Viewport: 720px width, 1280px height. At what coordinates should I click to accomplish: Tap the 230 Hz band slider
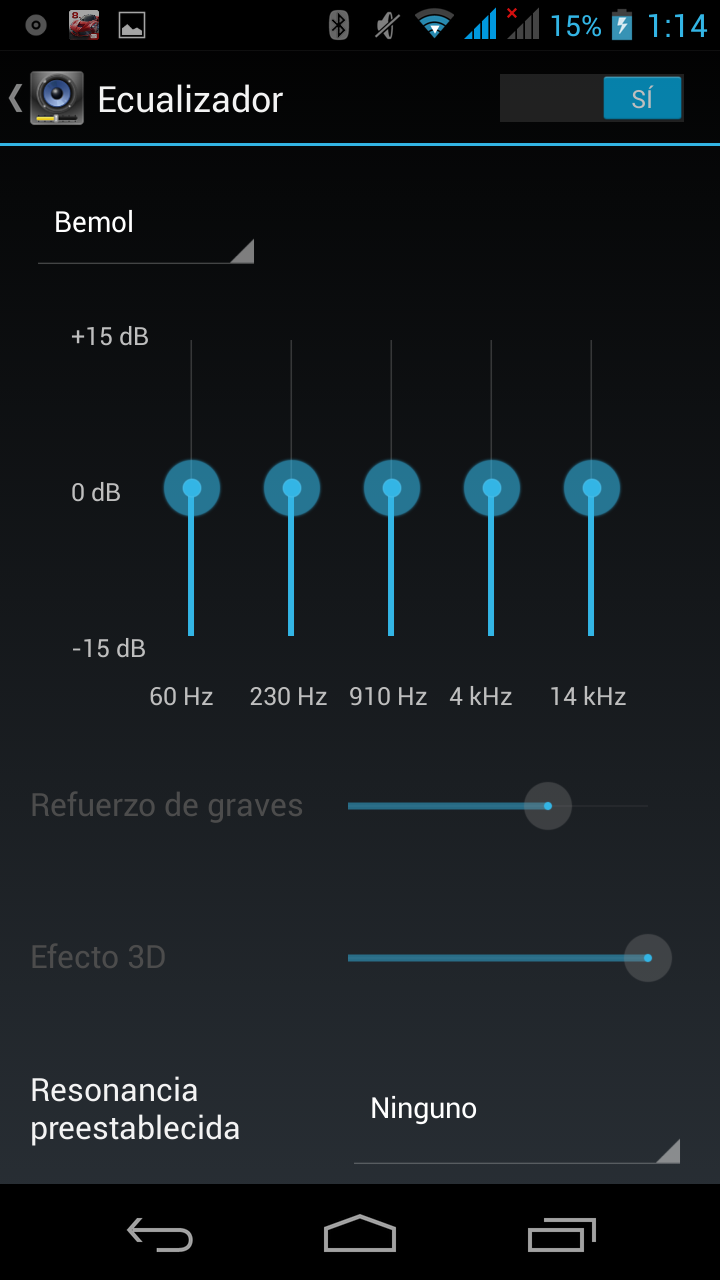(292, 488)
